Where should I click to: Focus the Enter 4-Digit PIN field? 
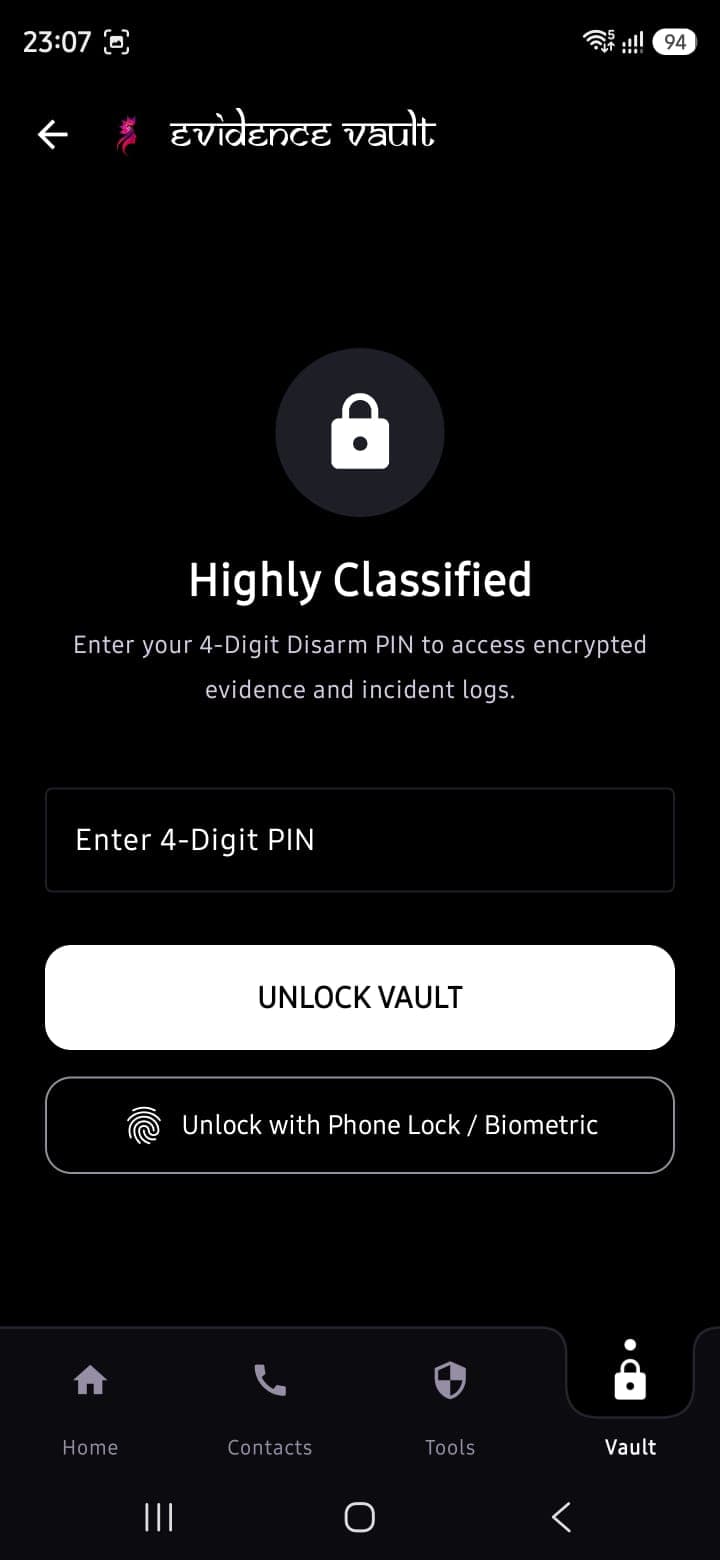point(360,840)
